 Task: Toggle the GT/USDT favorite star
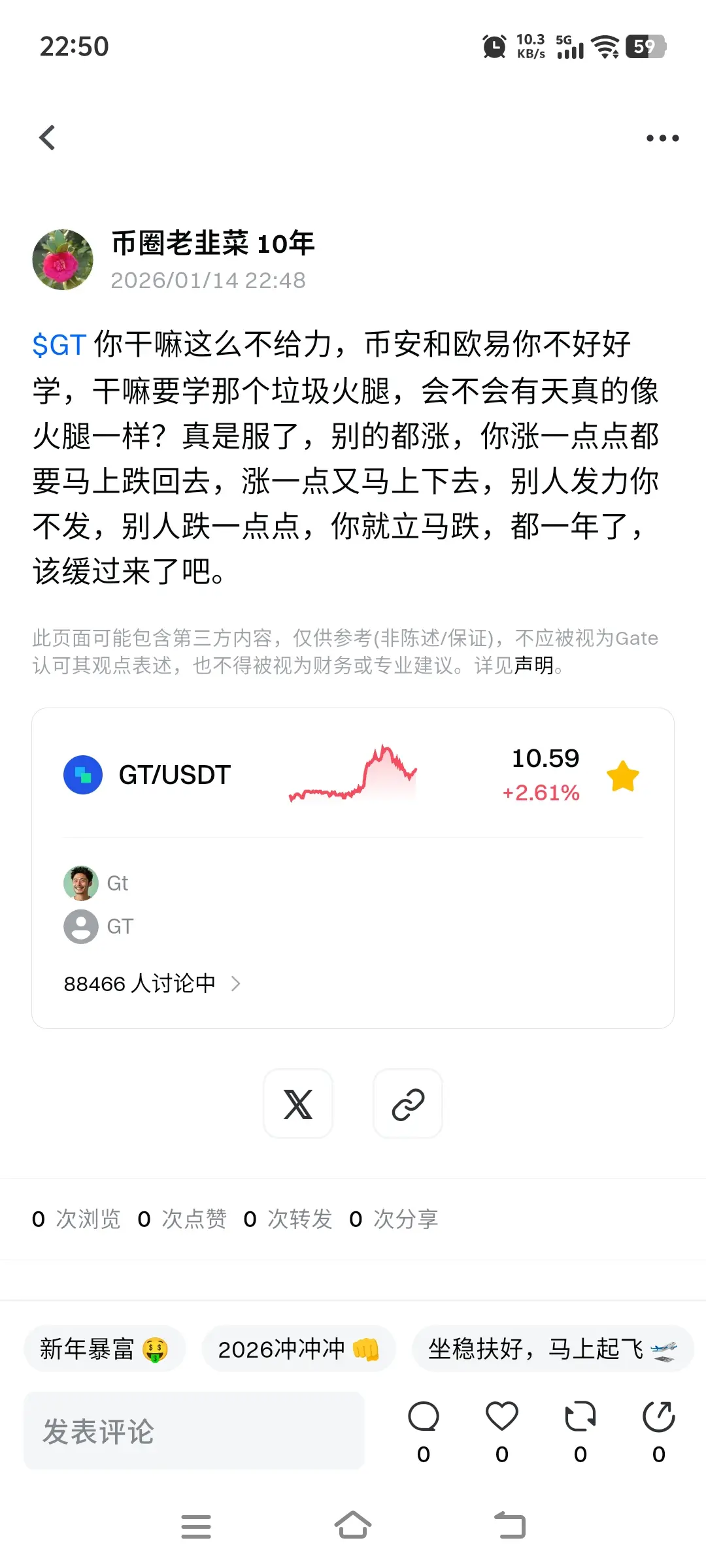pyautogui.click(x=624, y=774)
